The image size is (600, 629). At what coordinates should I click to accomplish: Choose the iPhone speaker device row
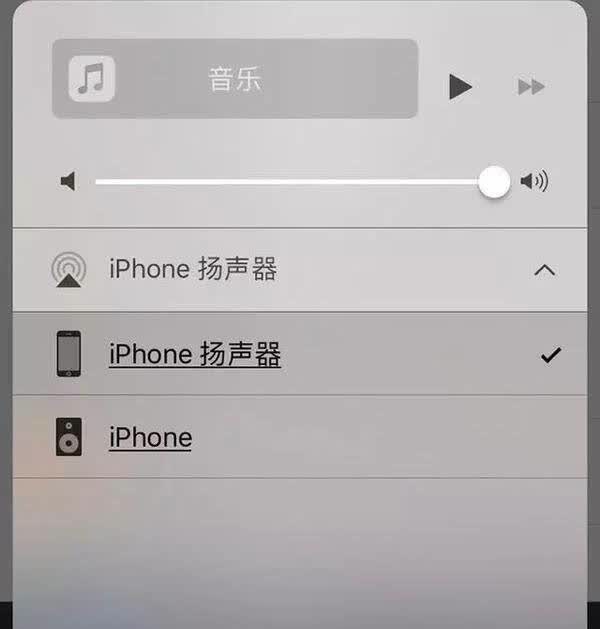(300, 437)
